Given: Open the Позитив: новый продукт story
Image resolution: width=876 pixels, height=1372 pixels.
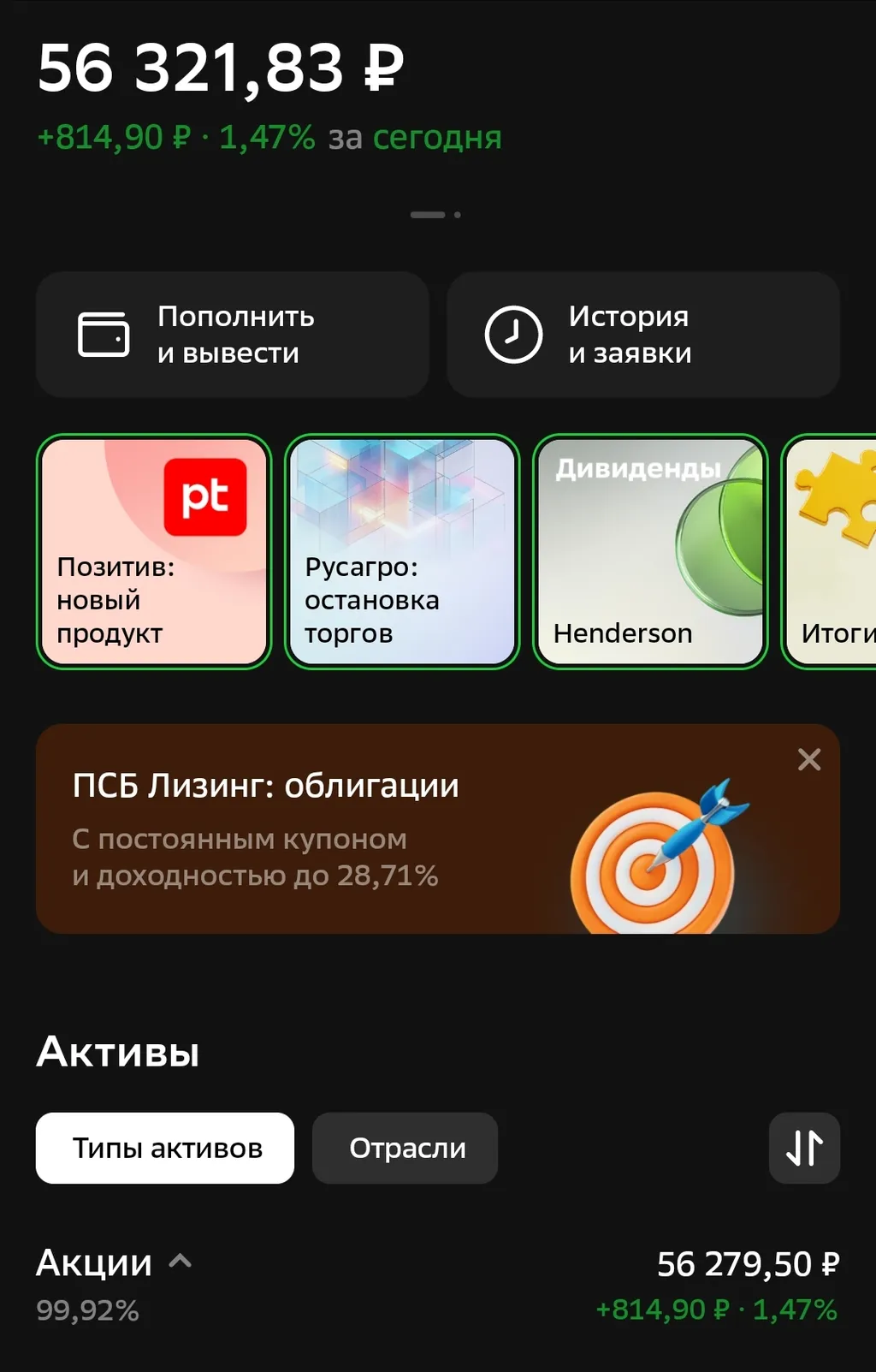Looking at the screenshot, I should tap(154, 552).
